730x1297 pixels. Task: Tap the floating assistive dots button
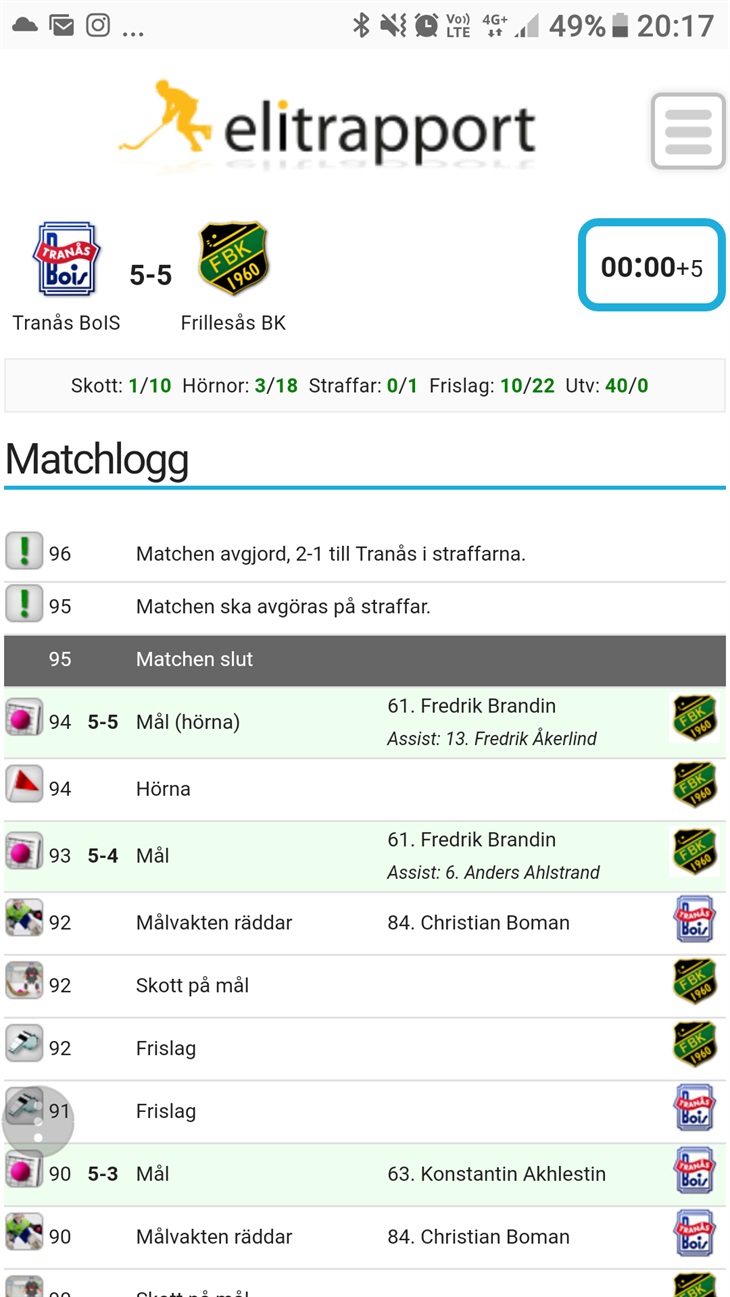pyautogui.click(x=38, y=1122)
